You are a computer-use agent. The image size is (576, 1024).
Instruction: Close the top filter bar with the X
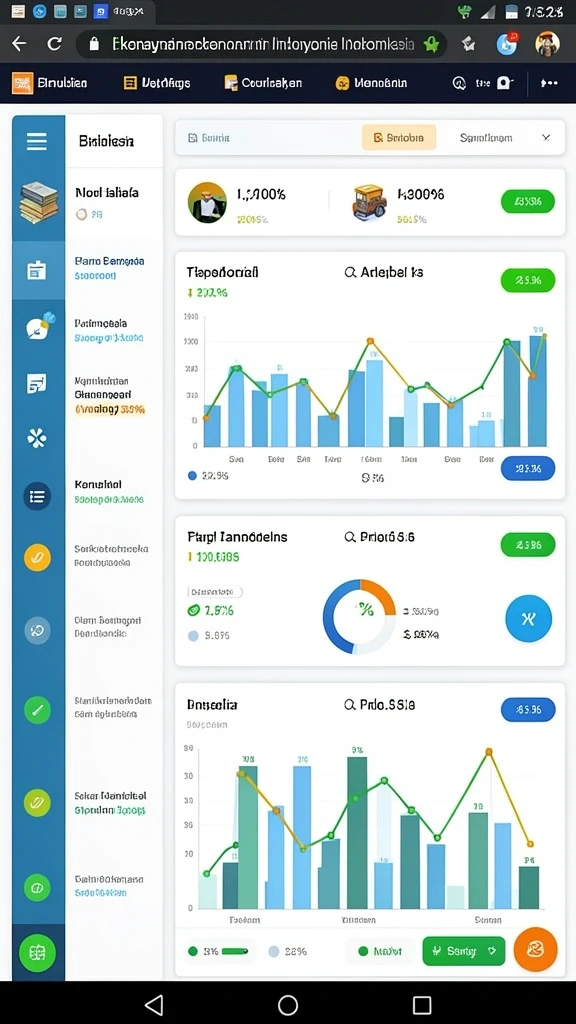pyautogui.click(x=546, y=138)
